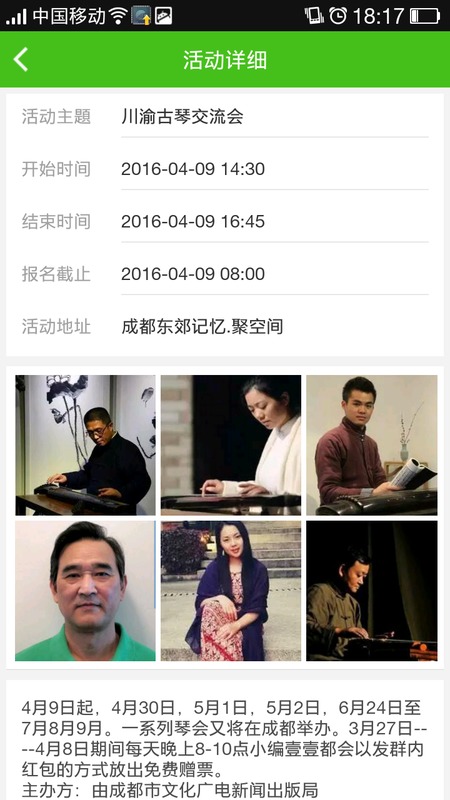Open photo of man in glasses playing guqin
Image resolution: width=450 pixels, height=800 pixels.
coord(85,445)
